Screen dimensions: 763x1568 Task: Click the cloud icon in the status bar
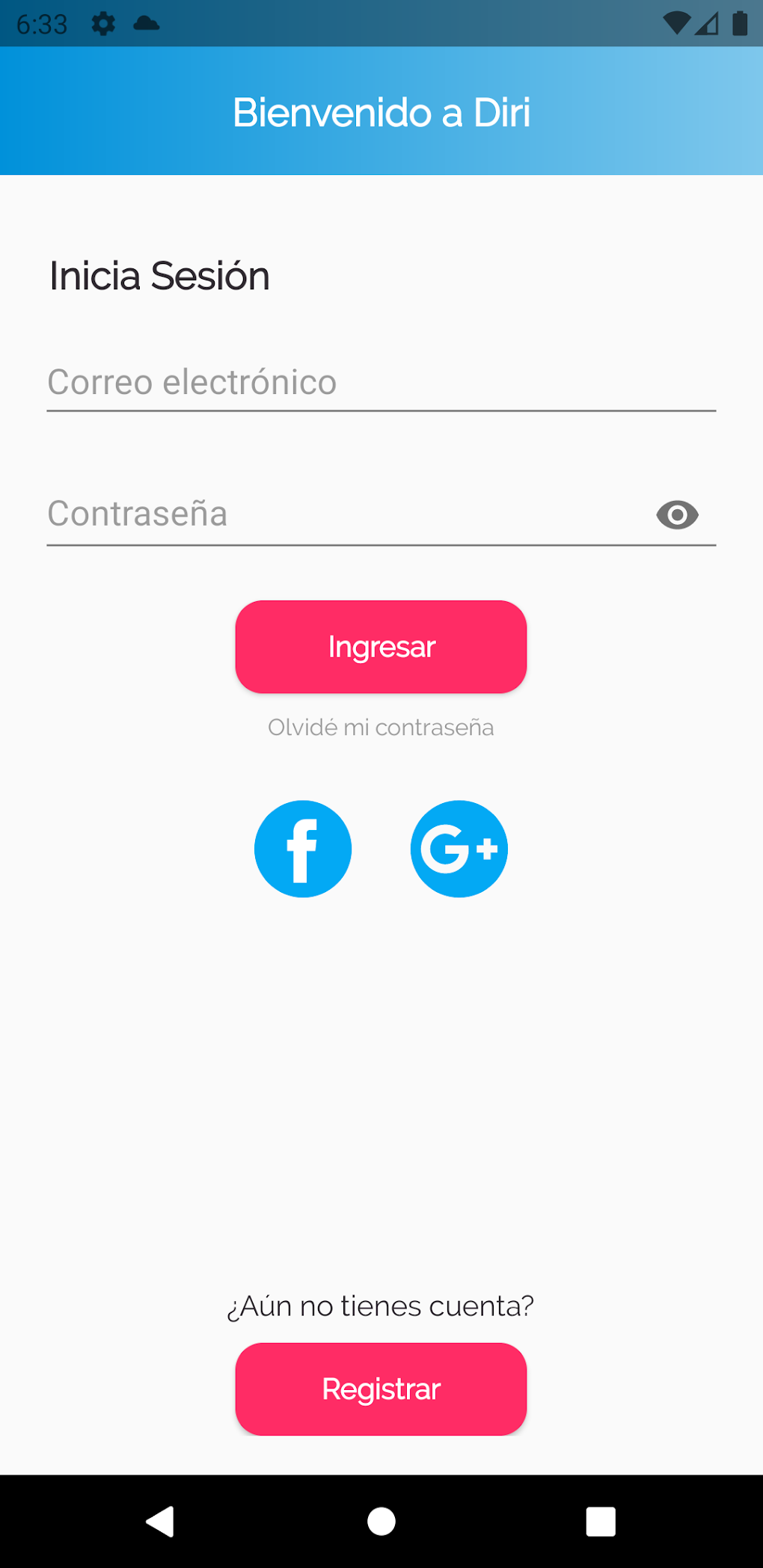pyautogui.click(x=147, y=24)
